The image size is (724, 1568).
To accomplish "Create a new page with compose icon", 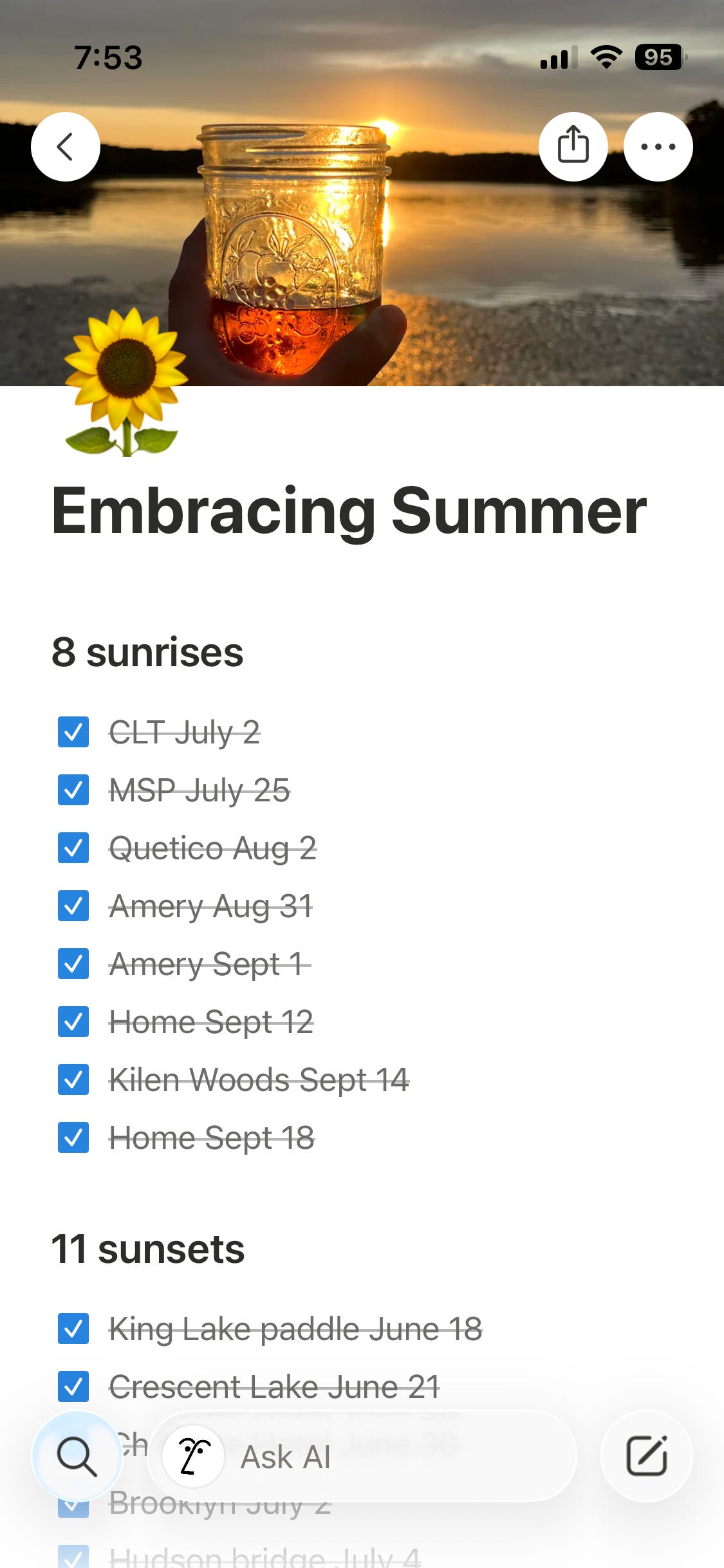I will [647, 1456].
